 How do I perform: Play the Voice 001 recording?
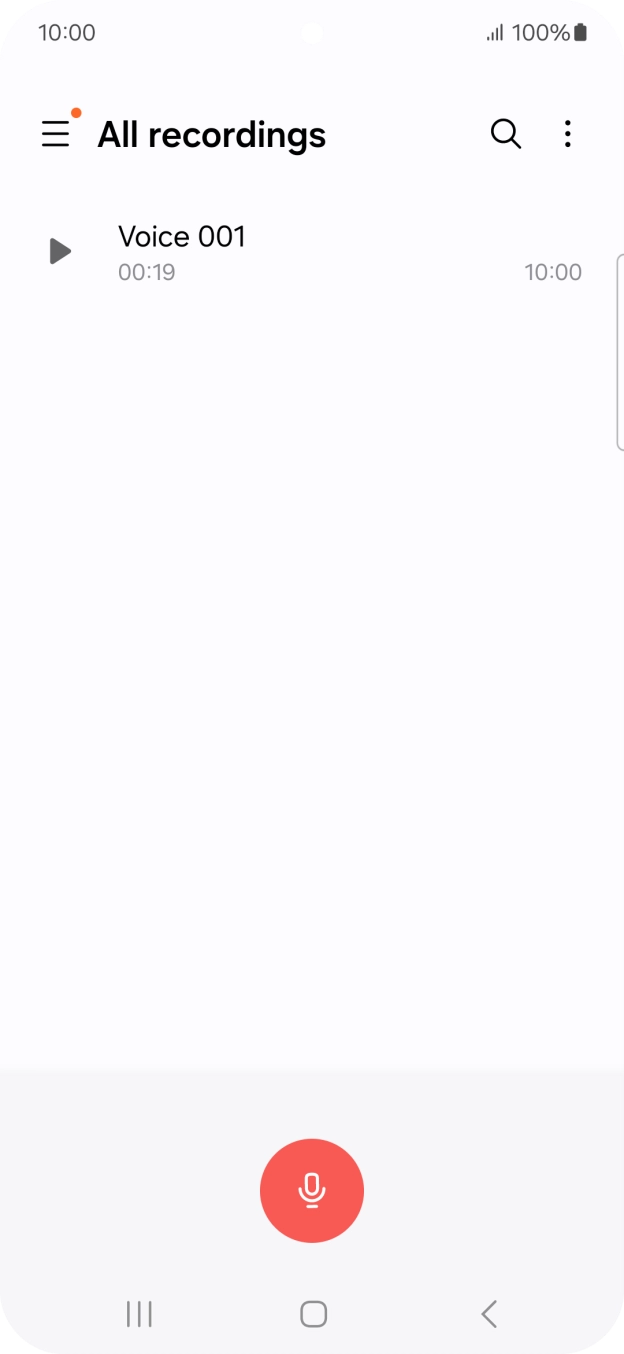[x=60, y=251]
